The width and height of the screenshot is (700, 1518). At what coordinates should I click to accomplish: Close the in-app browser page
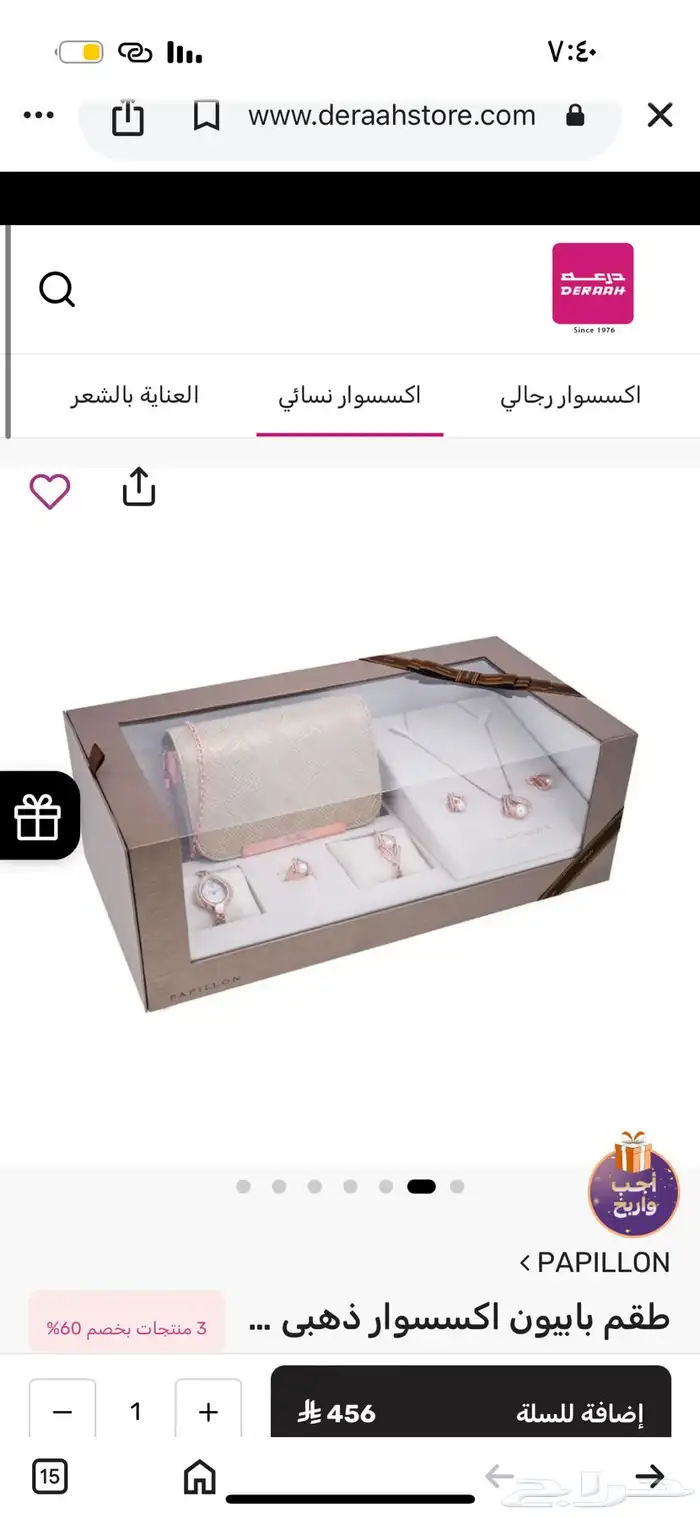[x=660, y=116]
